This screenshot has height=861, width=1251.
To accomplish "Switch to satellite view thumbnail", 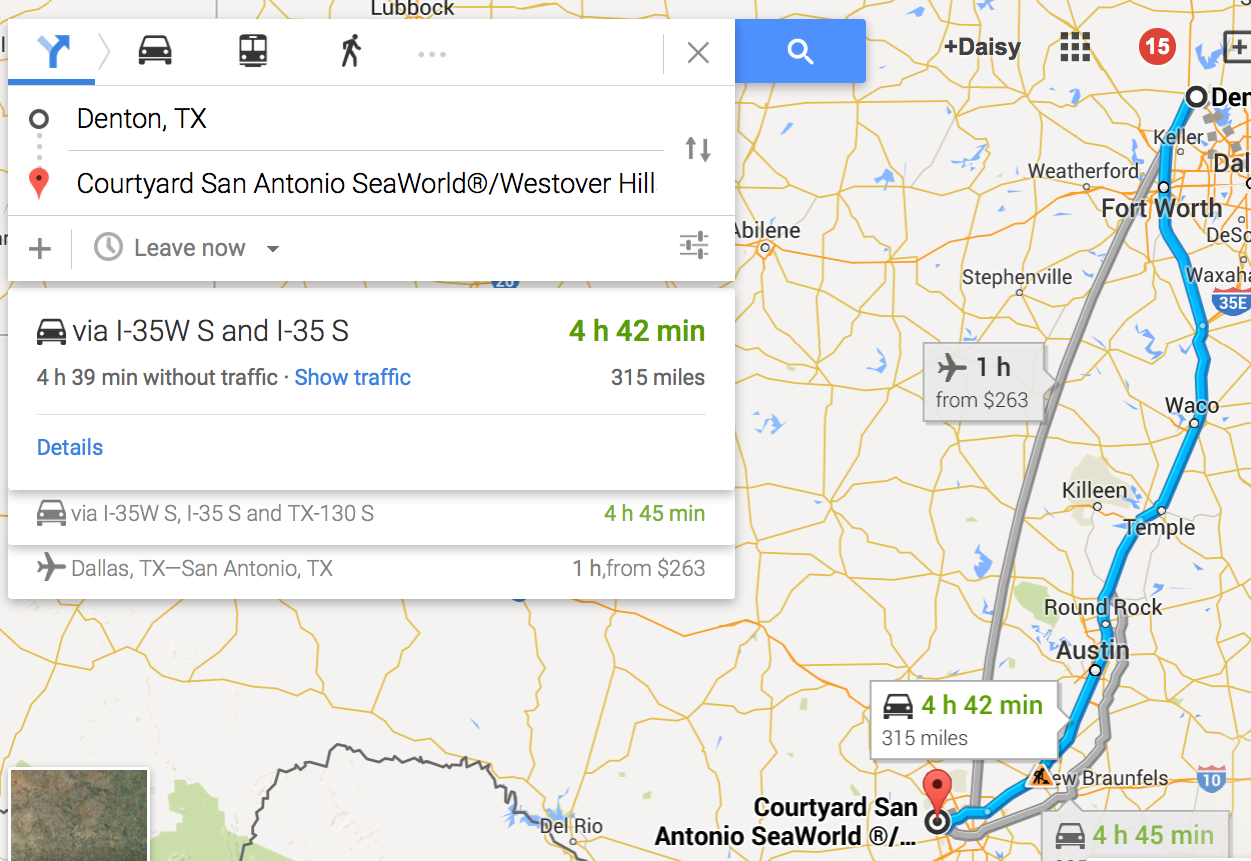I will pos(79,815).
